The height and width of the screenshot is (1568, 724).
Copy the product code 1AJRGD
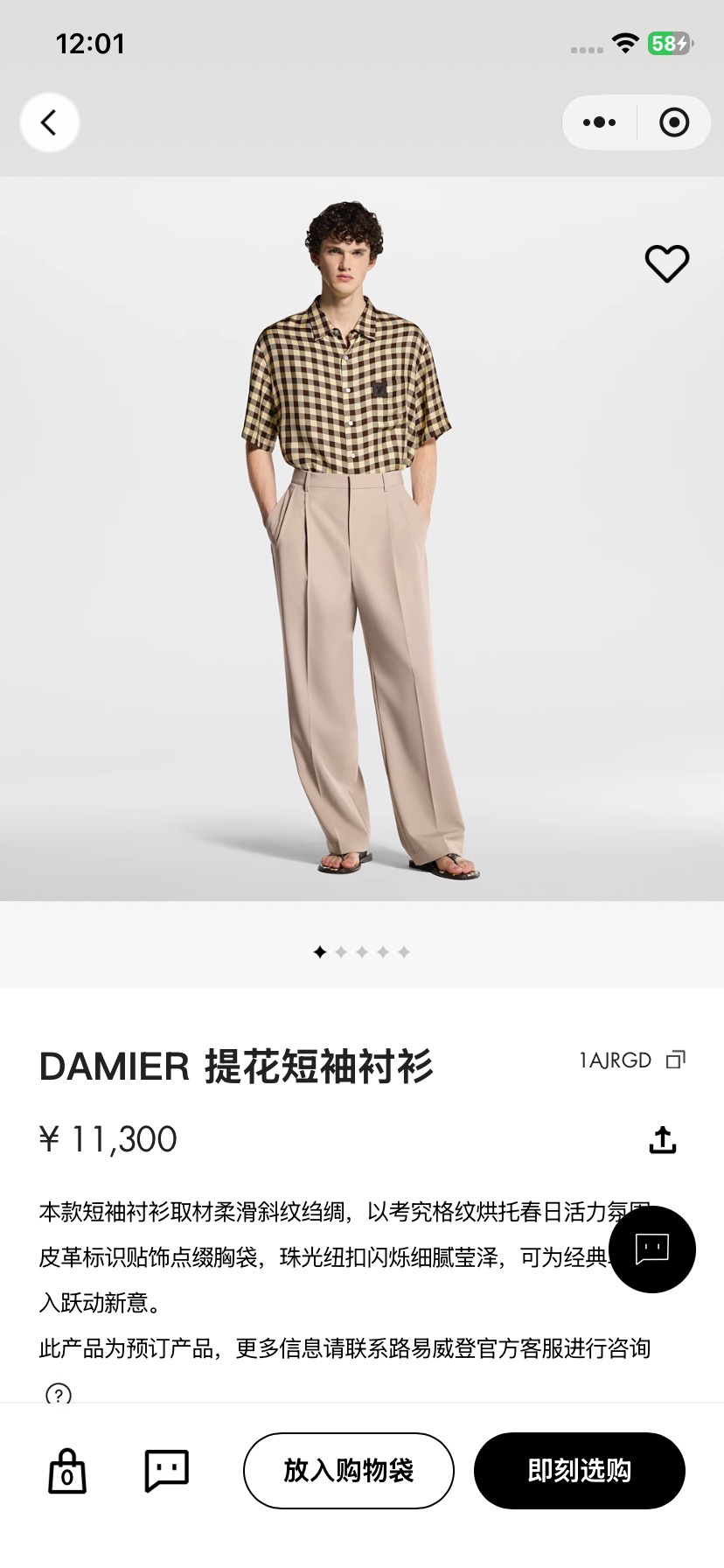coord(676,1060)
